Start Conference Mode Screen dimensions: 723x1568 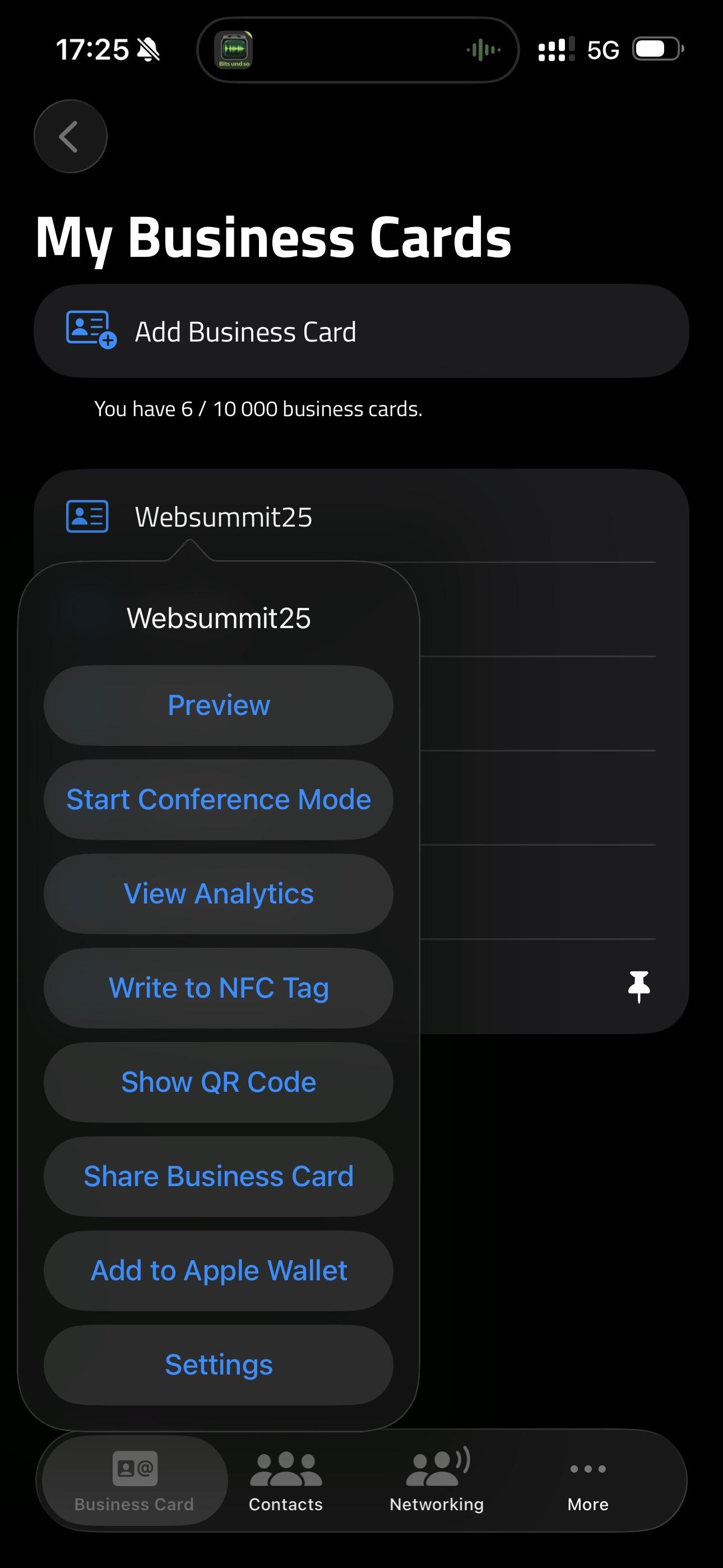coord(219,799)
